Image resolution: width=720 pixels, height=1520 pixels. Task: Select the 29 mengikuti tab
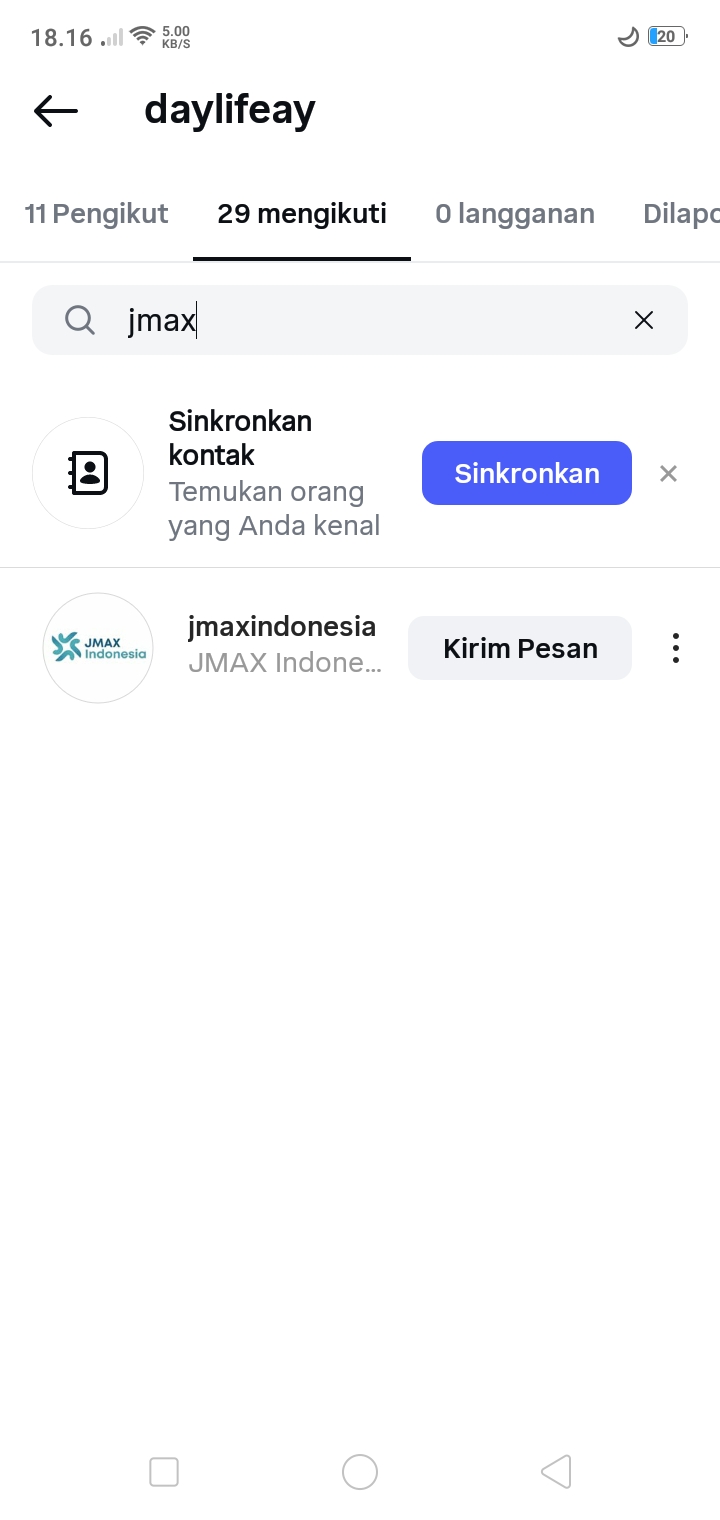302,213
